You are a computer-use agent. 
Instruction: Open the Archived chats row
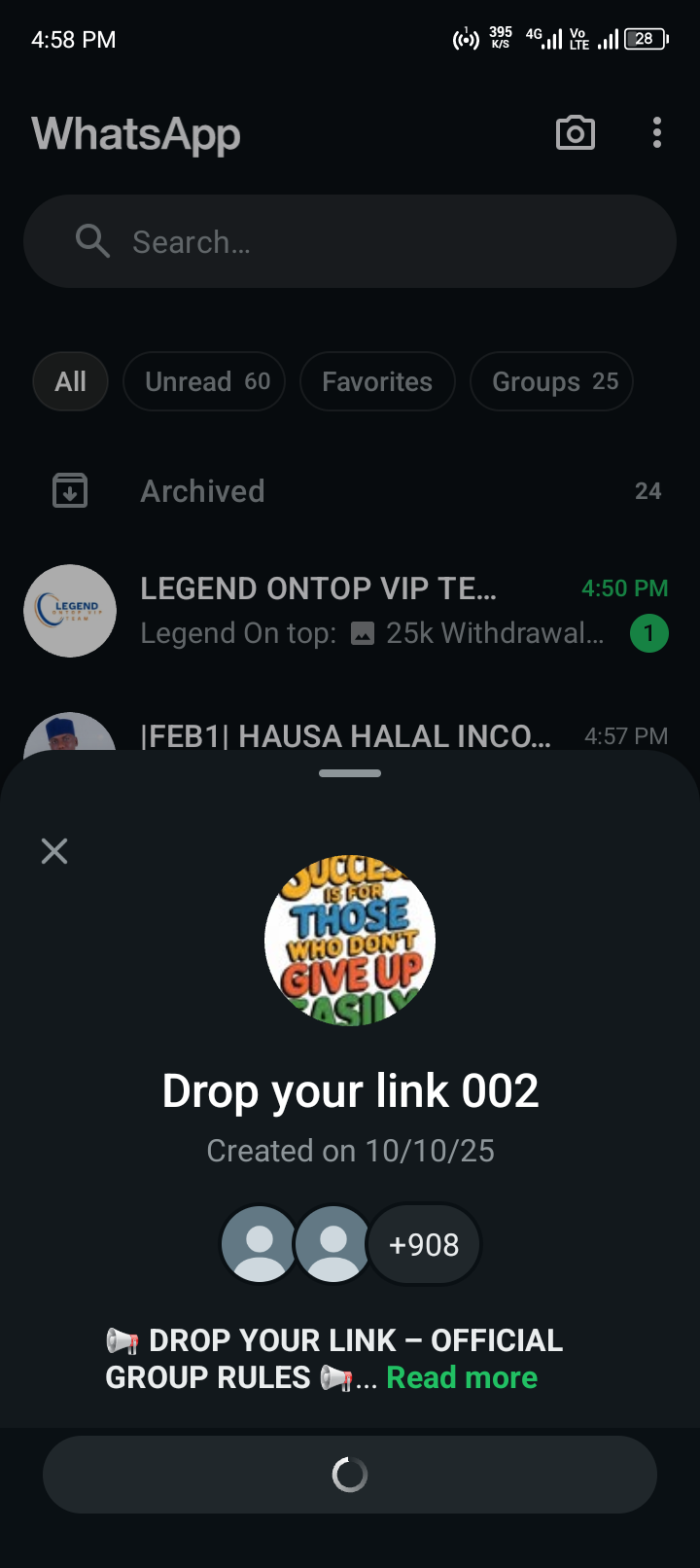click(350, 491)
